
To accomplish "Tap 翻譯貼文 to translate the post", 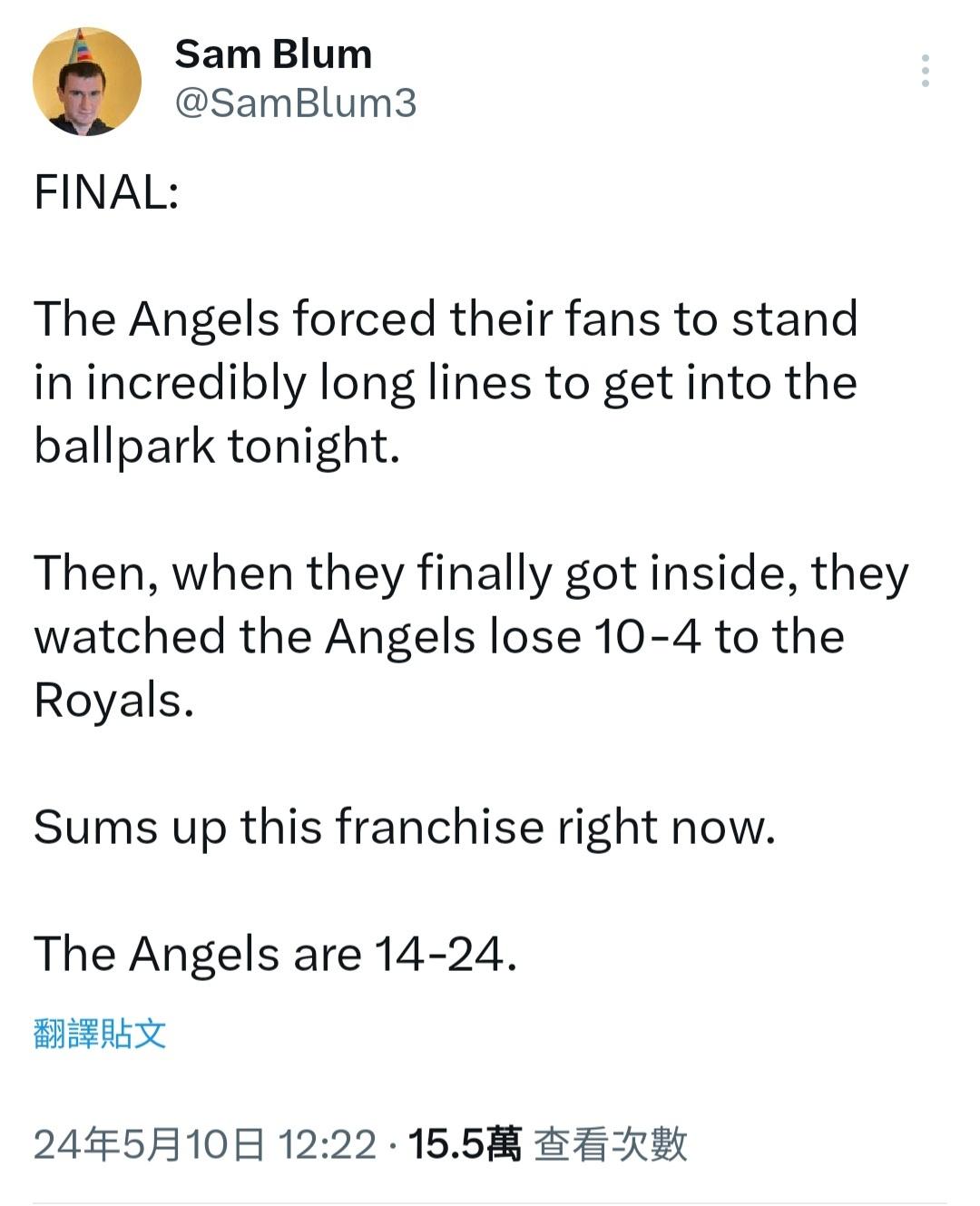I will click(100, 1033).
